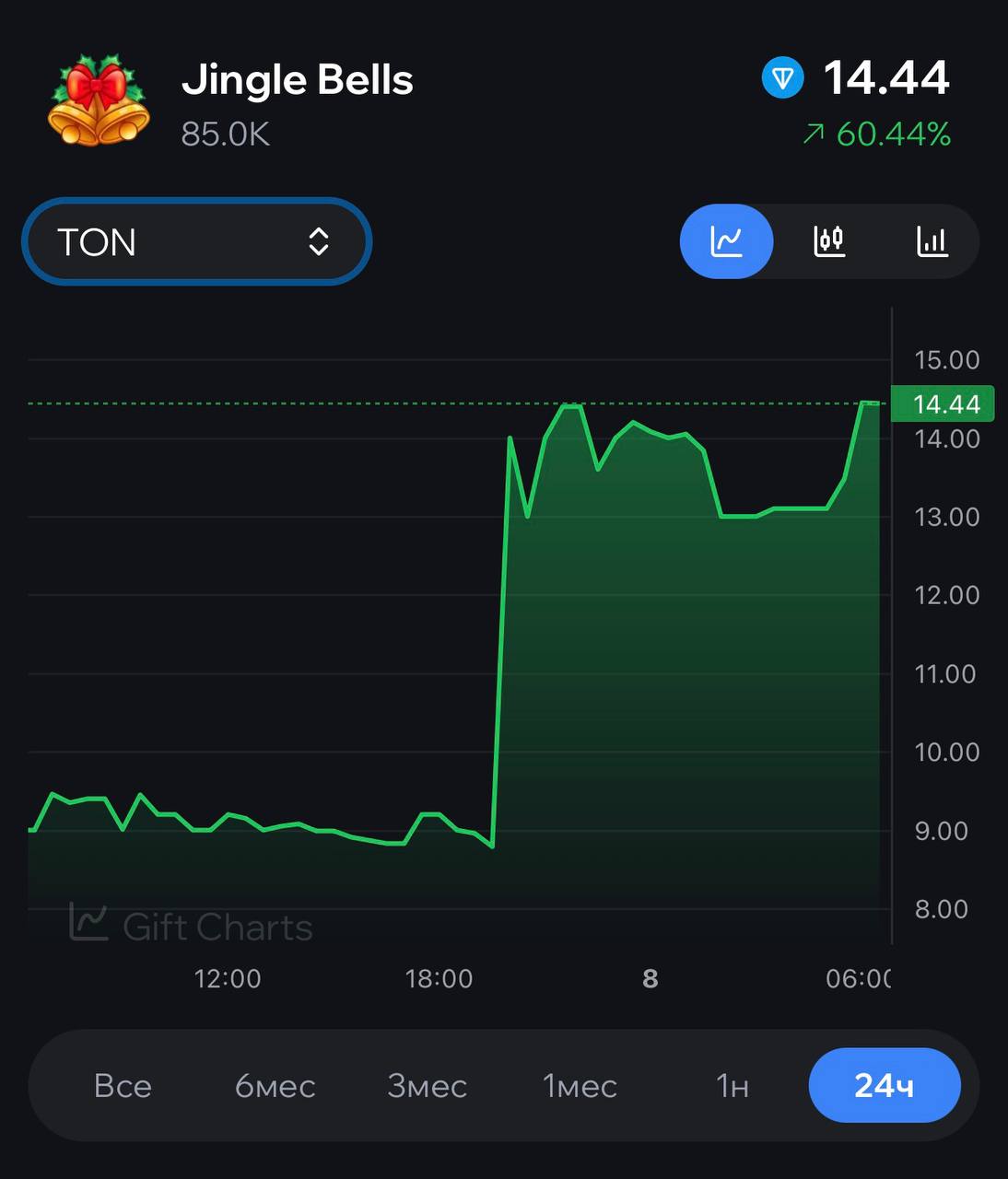This screenshot has width=1008, height=1179.
Task: Switch to the line chart view
Action: [x=726, y=241]
